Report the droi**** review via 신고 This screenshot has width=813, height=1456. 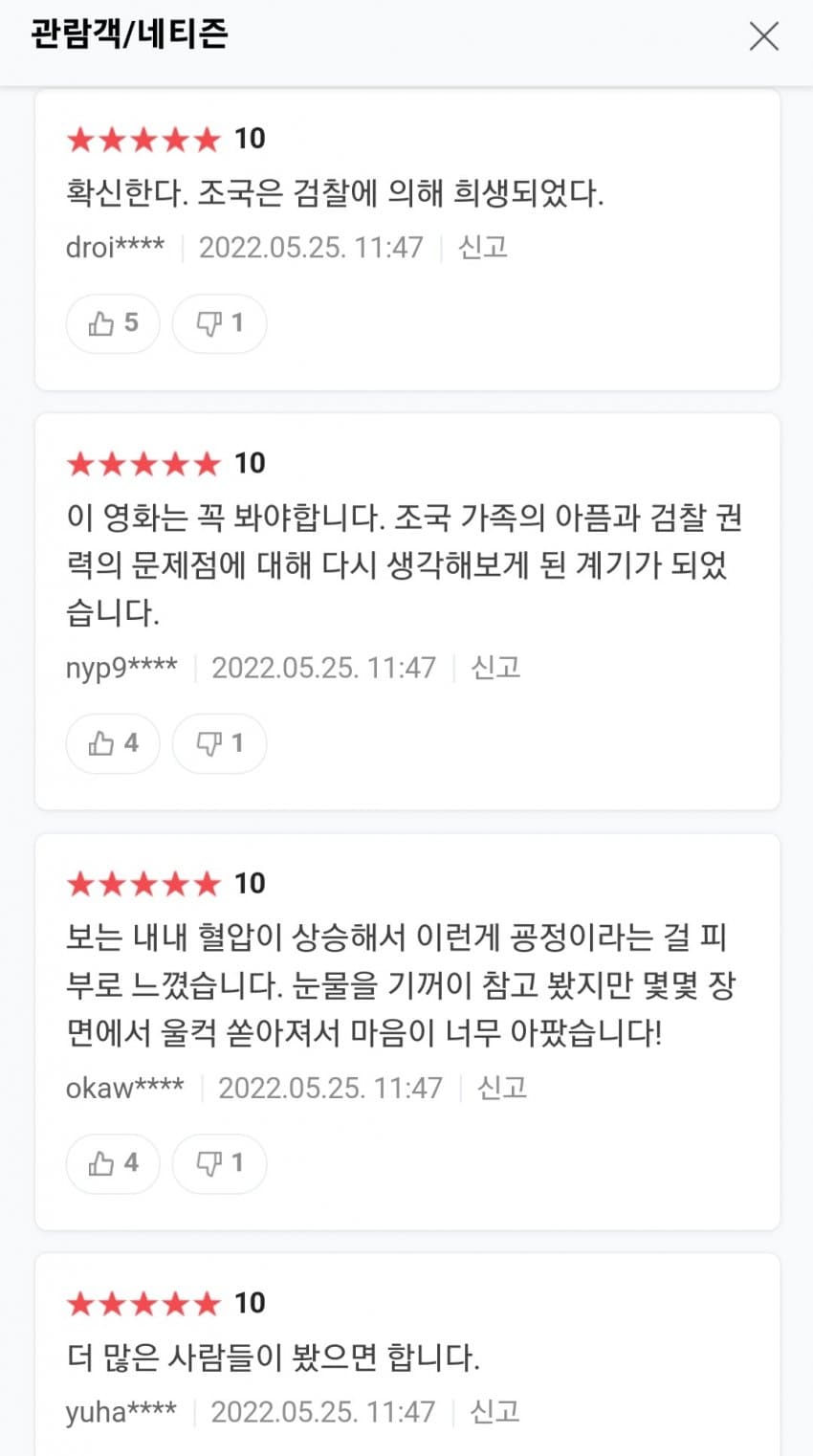(482, 247)
